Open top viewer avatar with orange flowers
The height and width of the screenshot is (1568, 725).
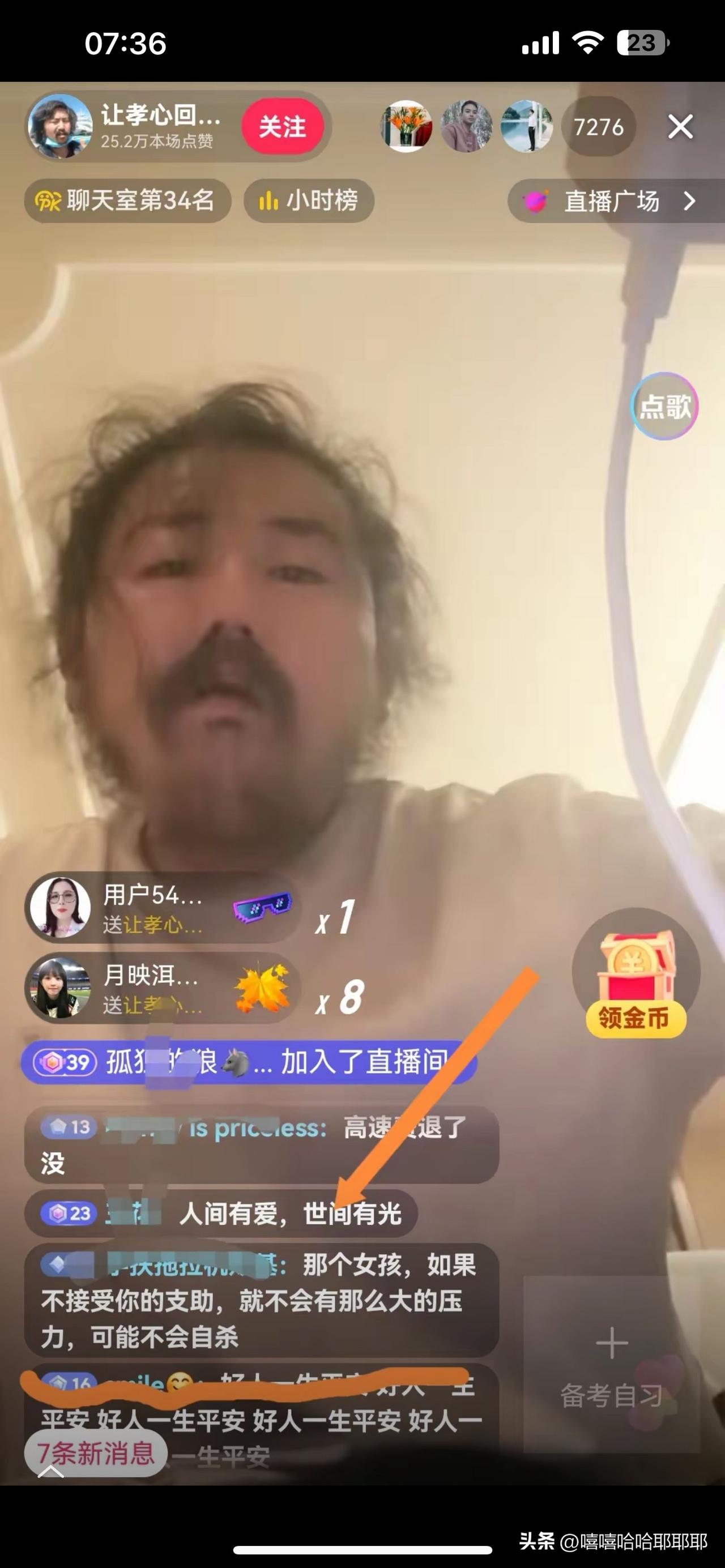(x=406, y=127)
